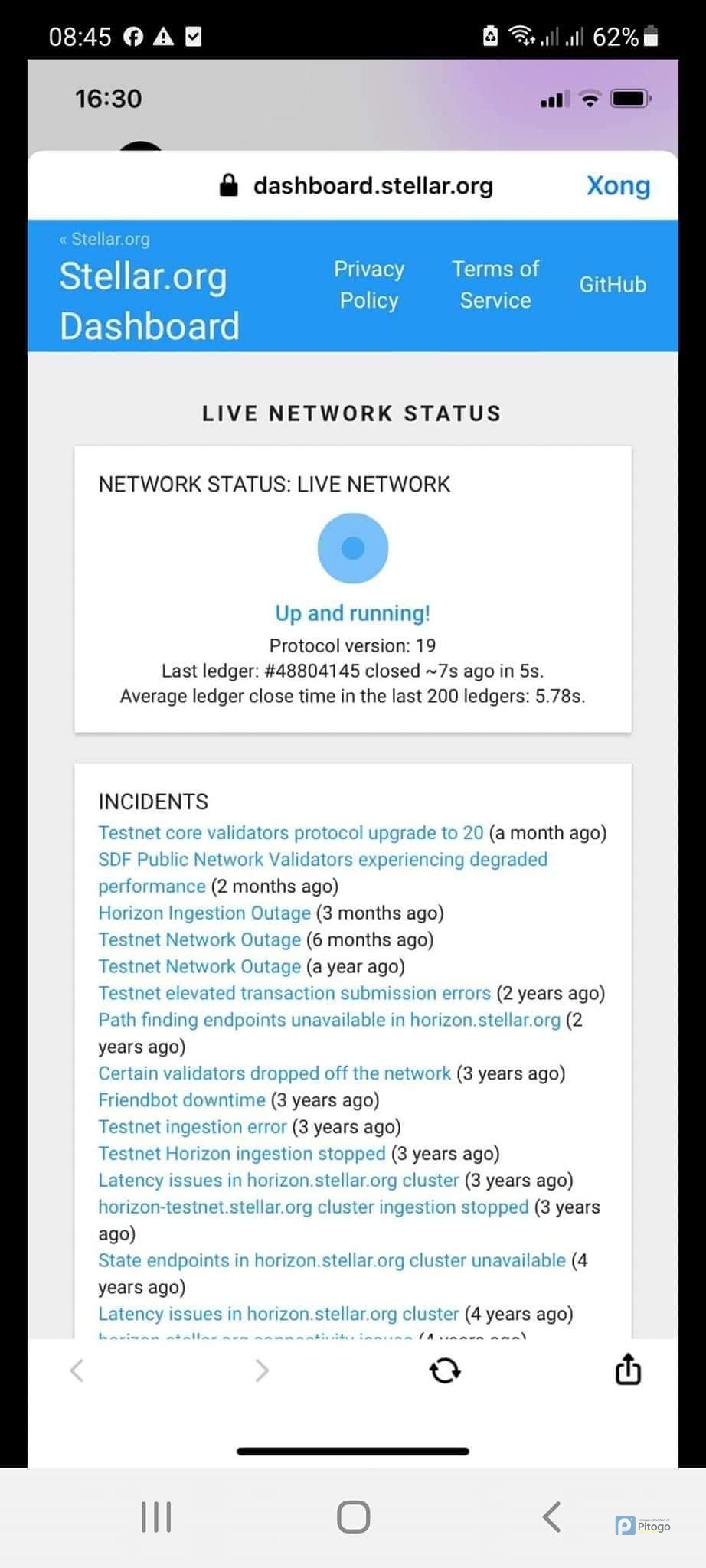This screenshot has width=706, height=1568.
Task: Open Certain validators dropped off the network
Action: click(x=274, y=1073)
